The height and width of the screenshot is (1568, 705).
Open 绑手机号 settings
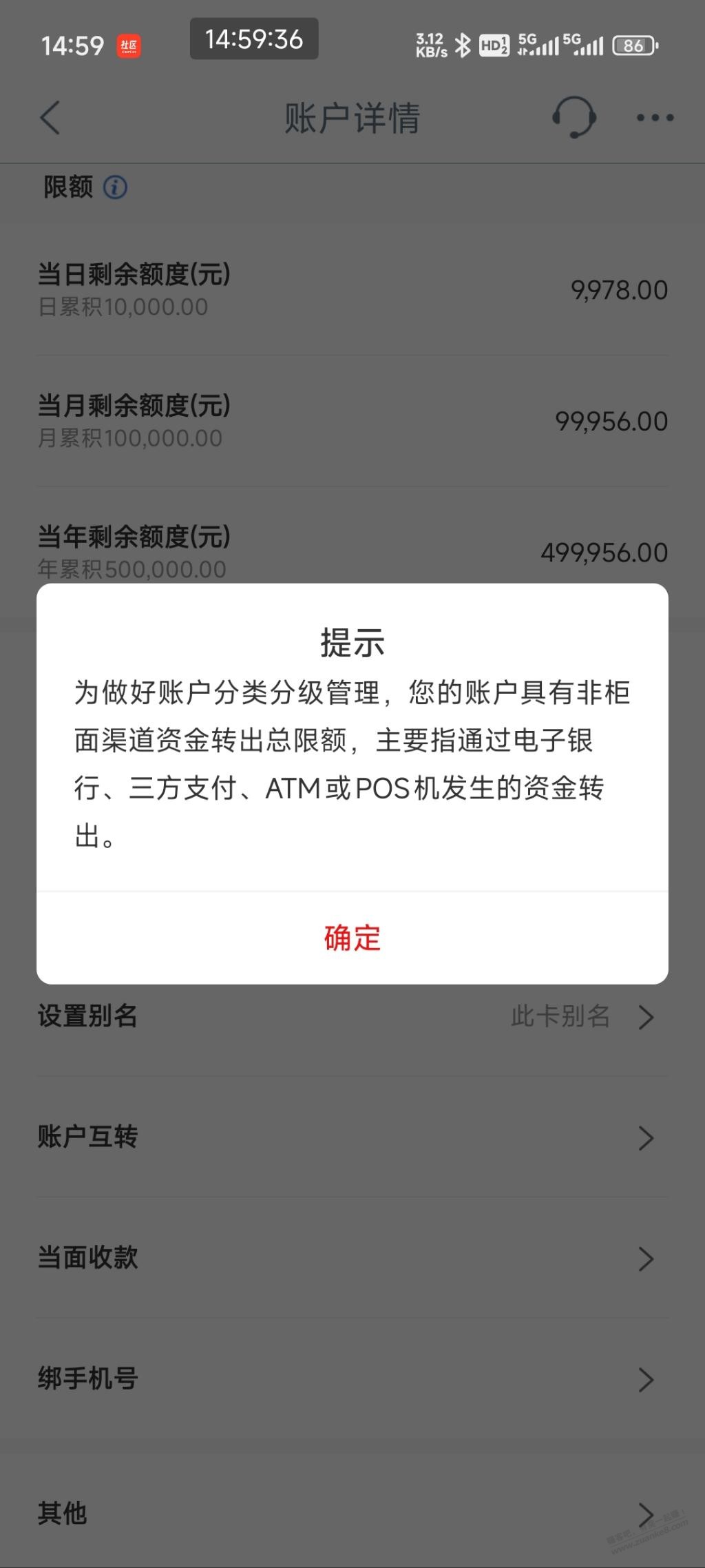coord(352,1379)
